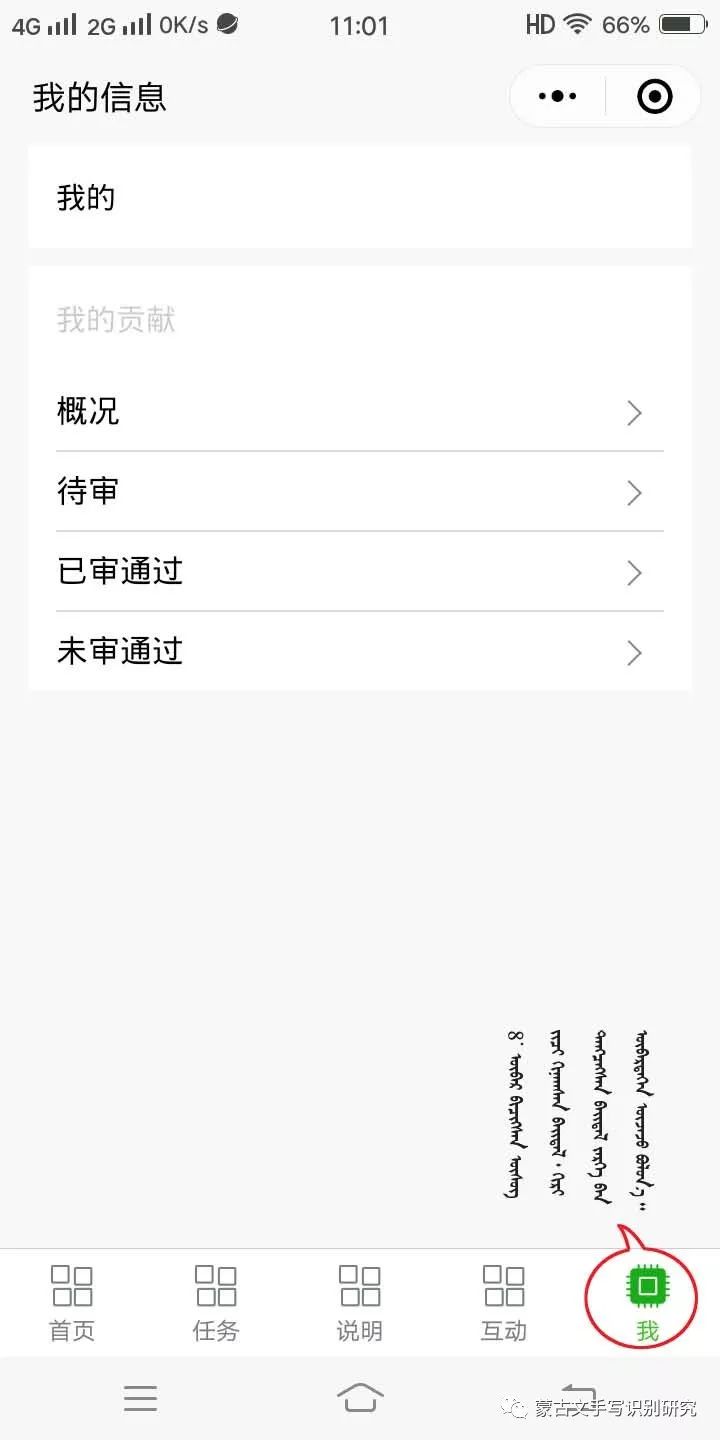Tap the 我的 profile row
The width and height of the screenshot is (720, 1440).
[x=360, y=198]
